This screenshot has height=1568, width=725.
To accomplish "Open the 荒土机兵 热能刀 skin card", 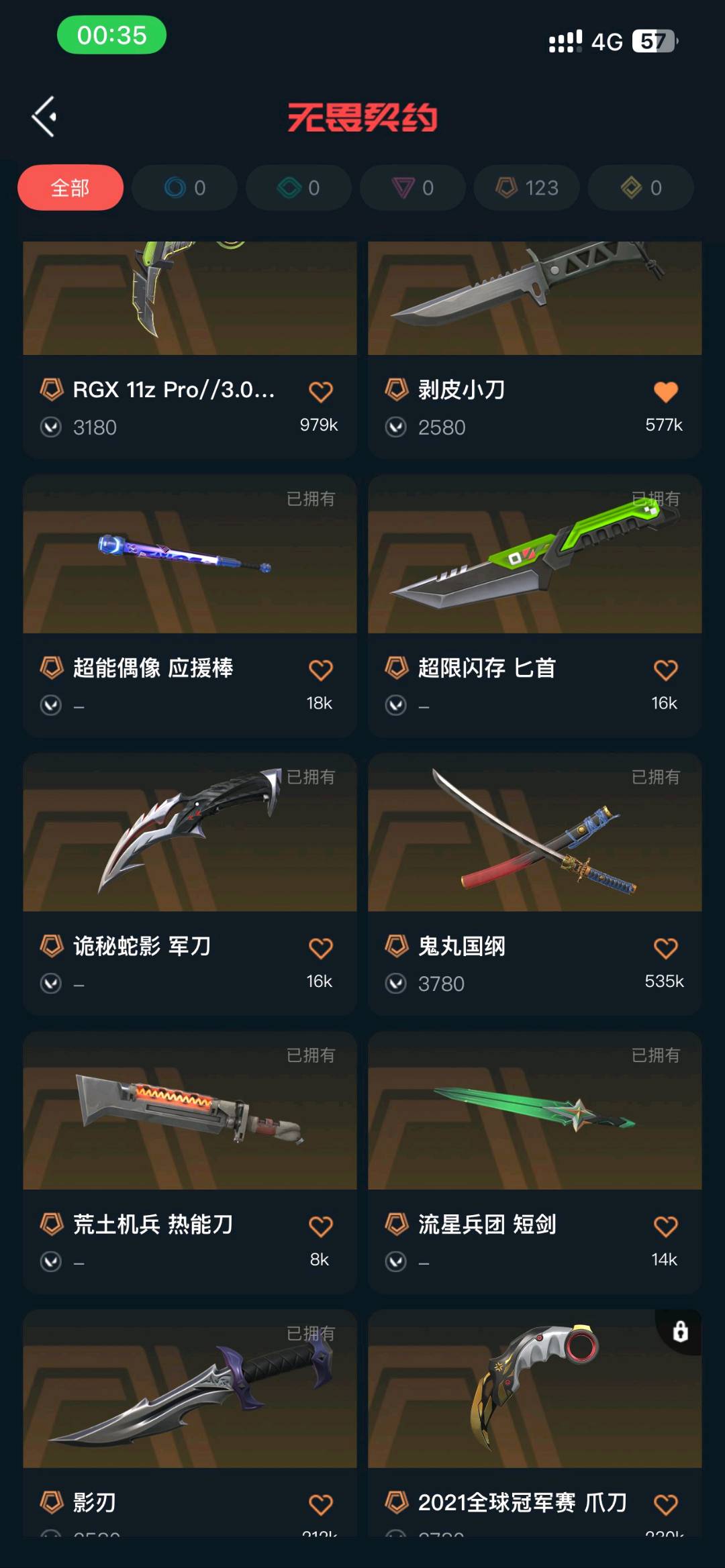I will (189, 1114).
